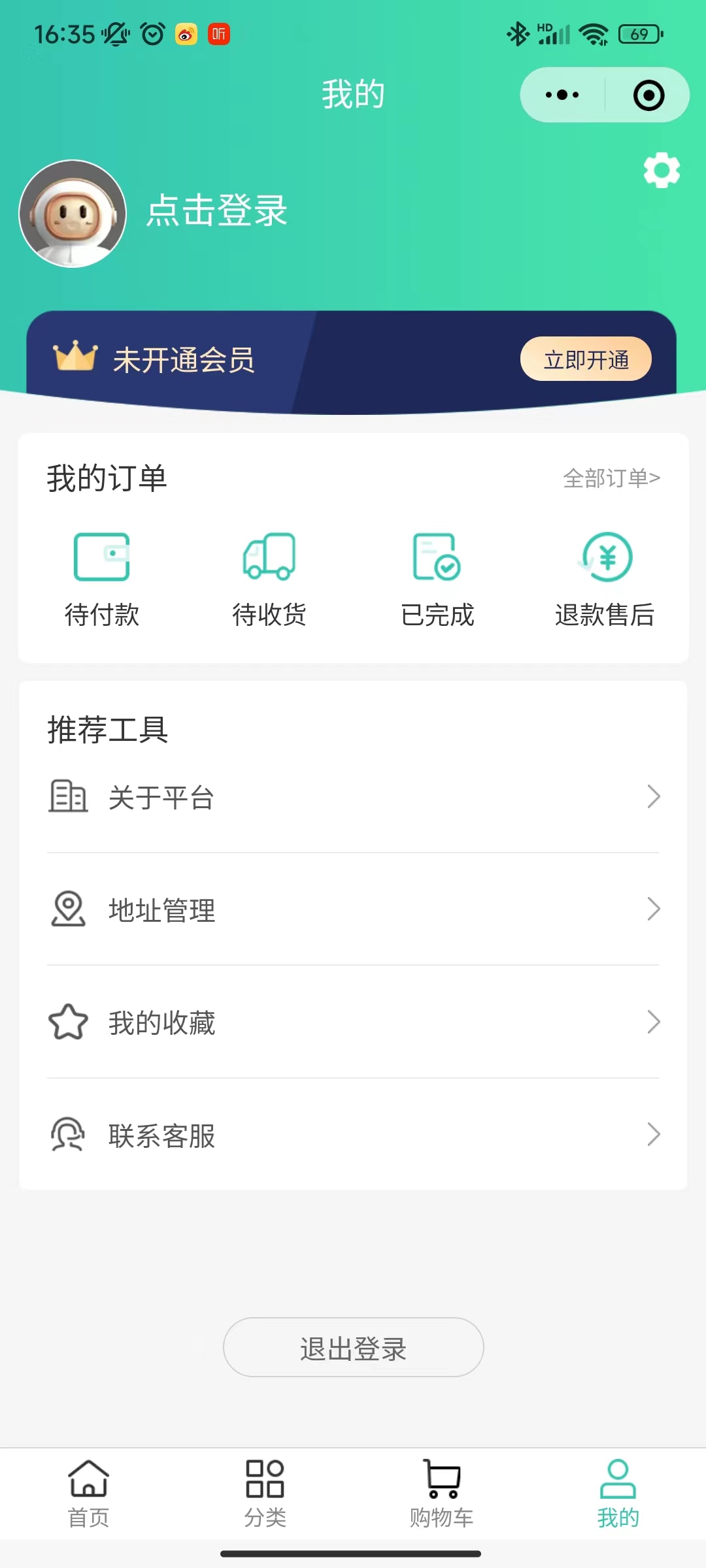706x1568 pixels.
Task: Contact support via 联系客服
Action: (353, 1135)
